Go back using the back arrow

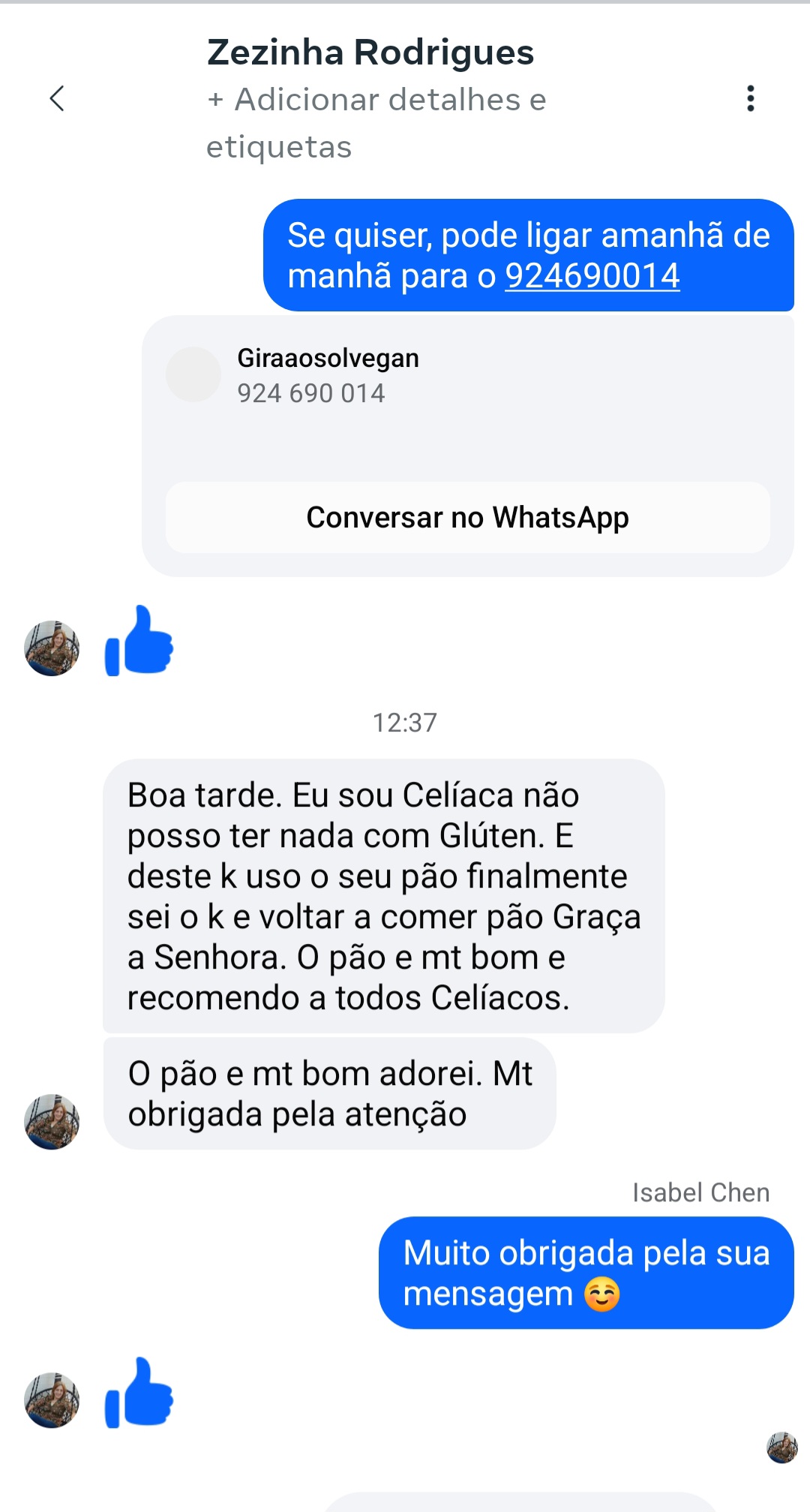tap(57, 98)
